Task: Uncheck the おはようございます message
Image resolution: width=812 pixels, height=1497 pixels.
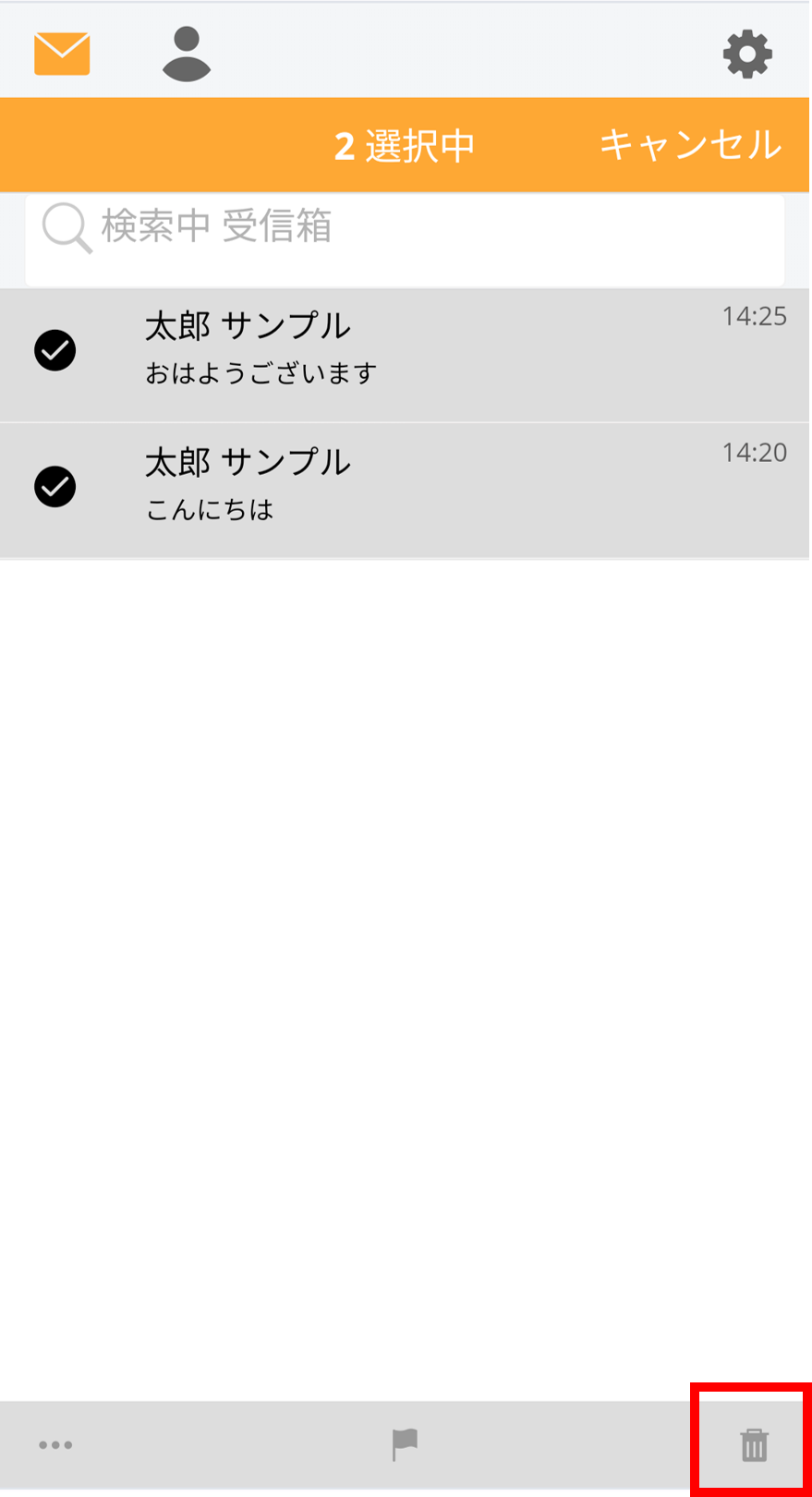Action: click(55, 350)
